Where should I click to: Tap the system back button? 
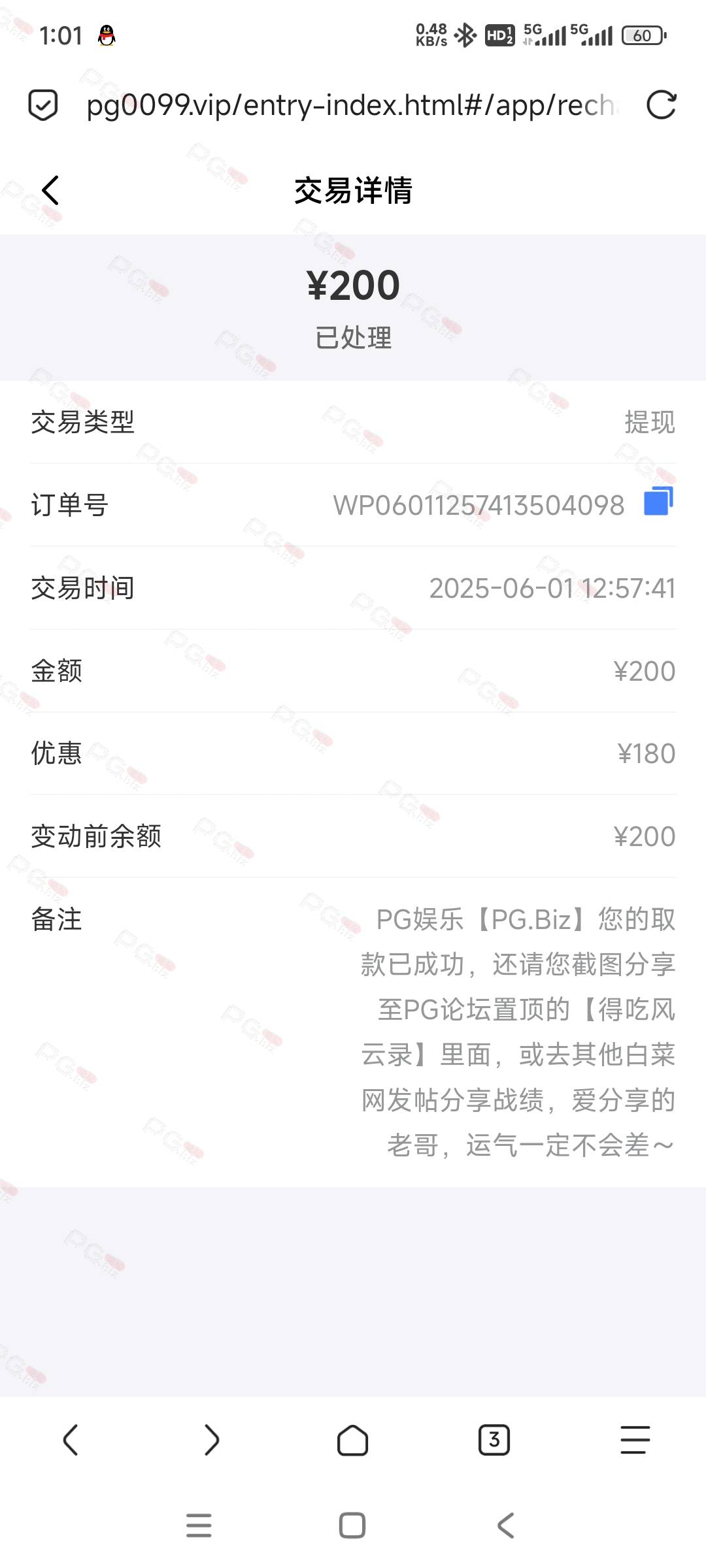506,1526
